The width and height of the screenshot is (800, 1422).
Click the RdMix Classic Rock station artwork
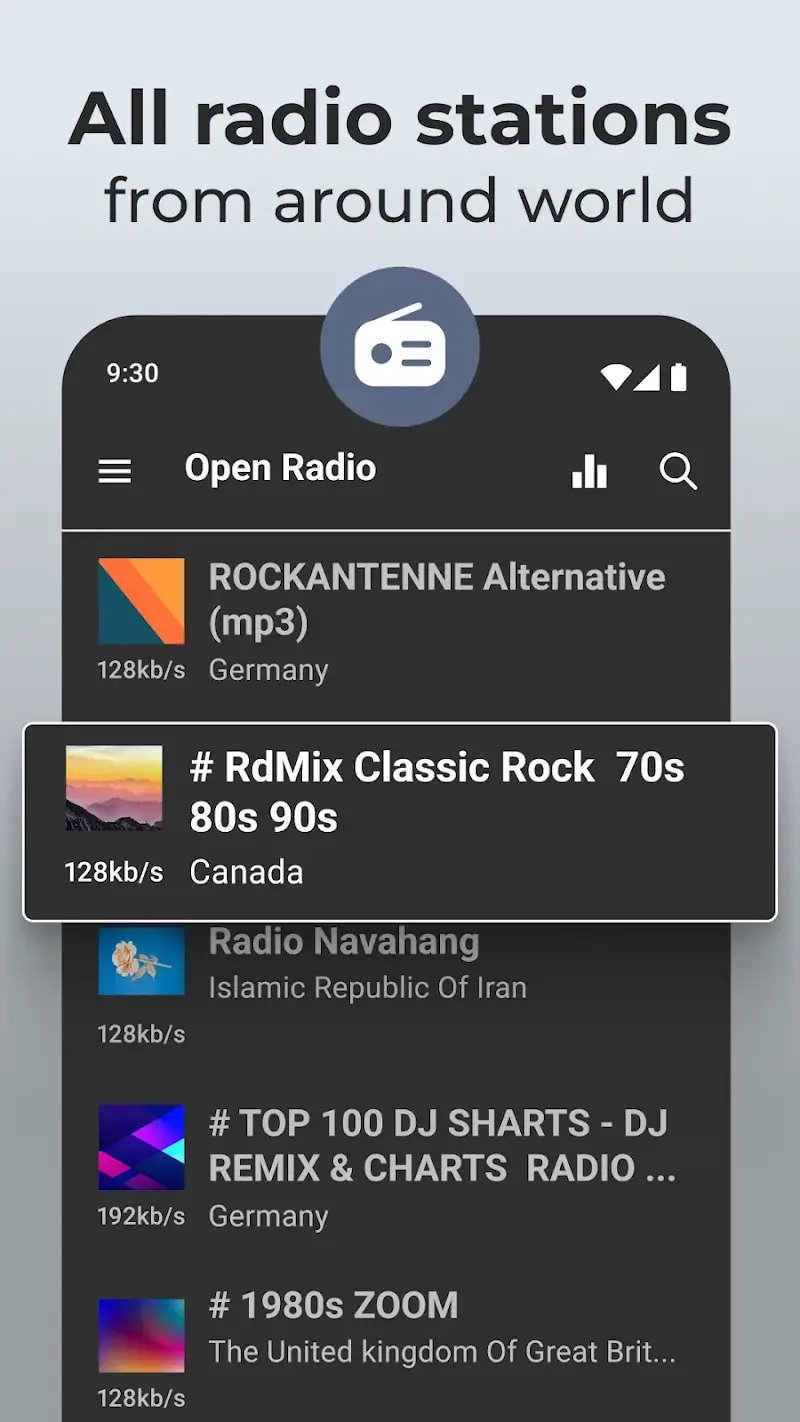click(x=113, y=791)
